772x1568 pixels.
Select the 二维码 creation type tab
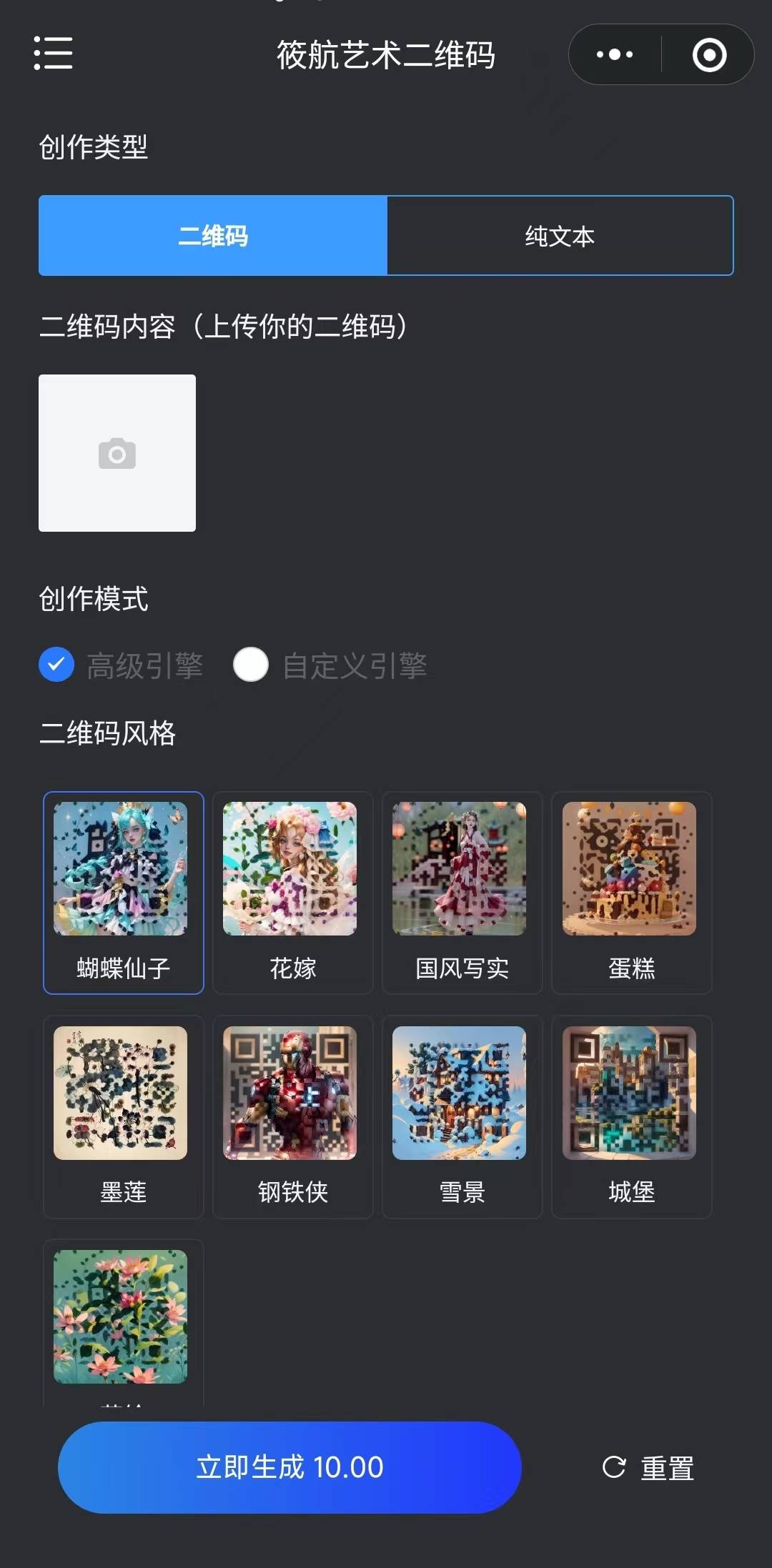[213, 236]
